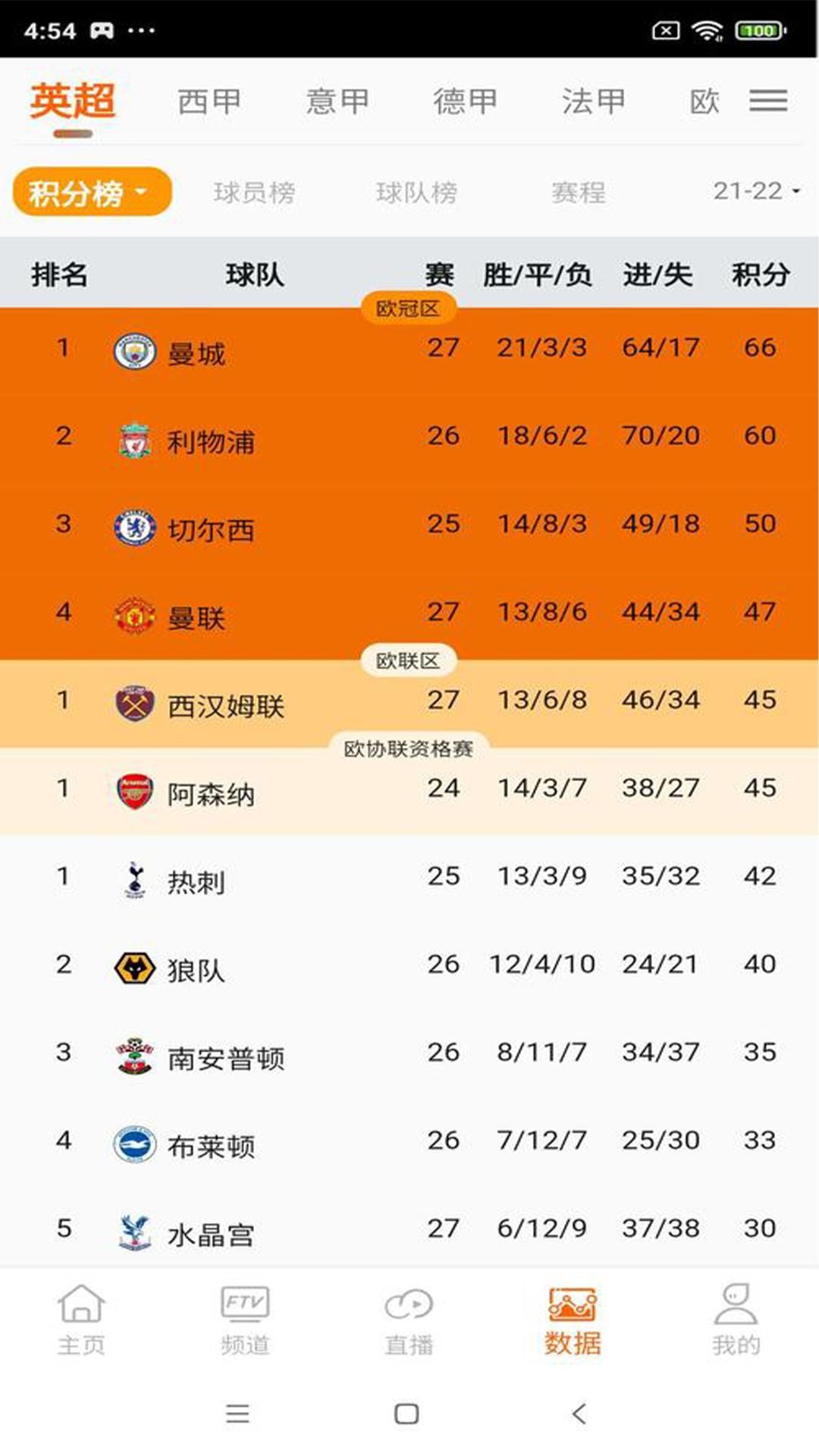
Task: Select the 球队榜 team rankings option
Action: click(x=417, y=193)
